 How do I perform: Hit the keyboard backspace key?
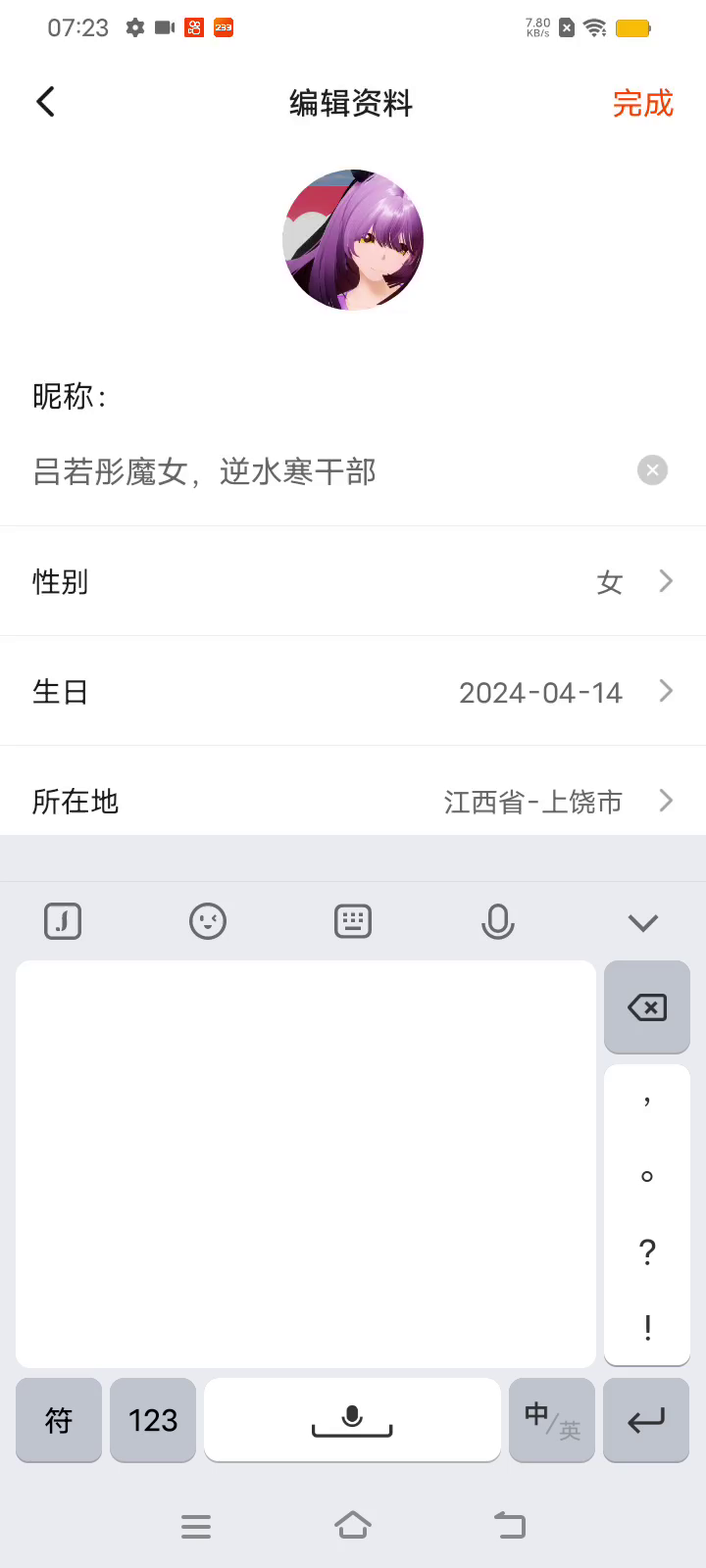[647, 1007]
